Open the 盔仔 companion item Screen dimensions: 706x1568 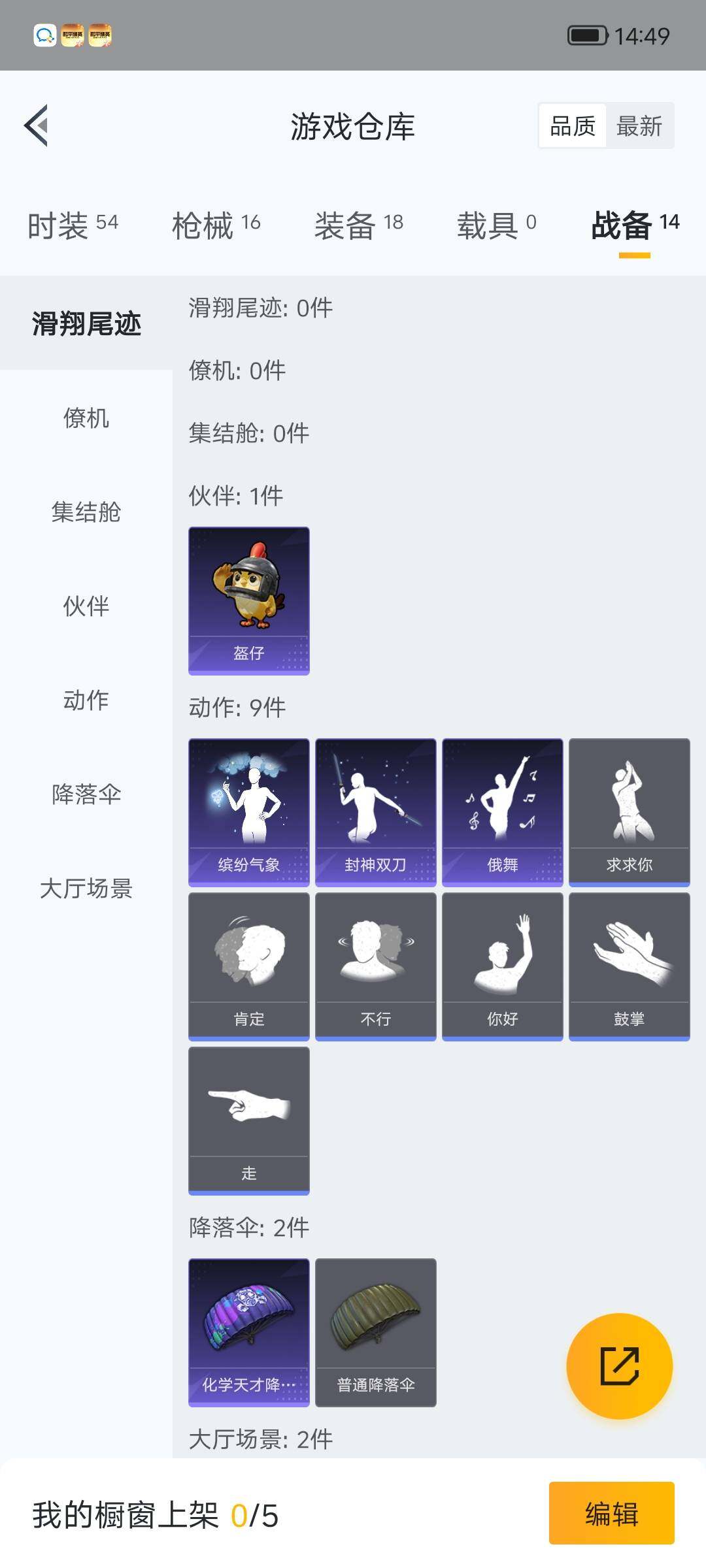pyautogui.click(x=248, y=600)
